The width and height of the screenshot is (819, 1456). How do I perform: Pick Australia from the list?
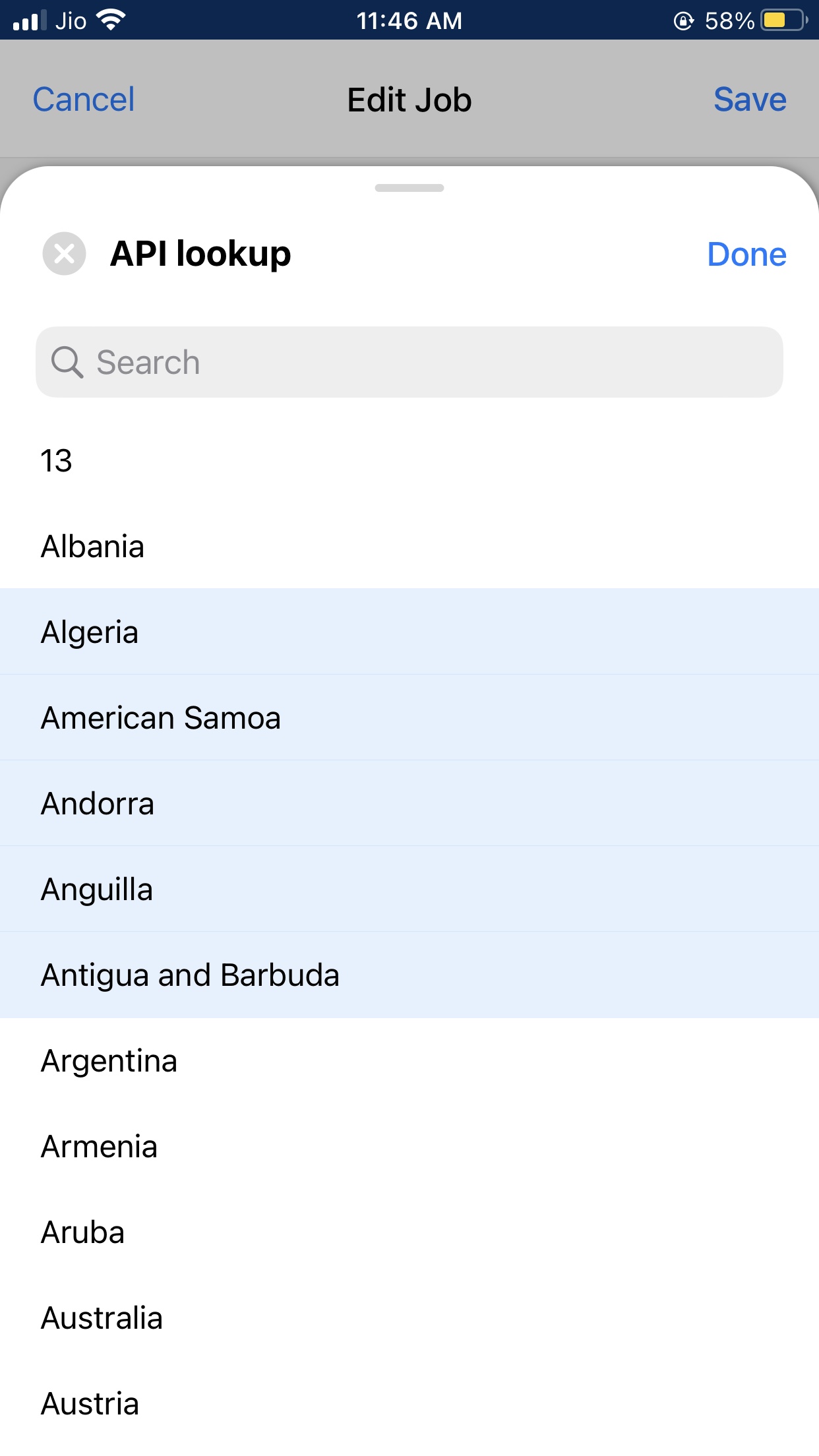click(409, 1318)
